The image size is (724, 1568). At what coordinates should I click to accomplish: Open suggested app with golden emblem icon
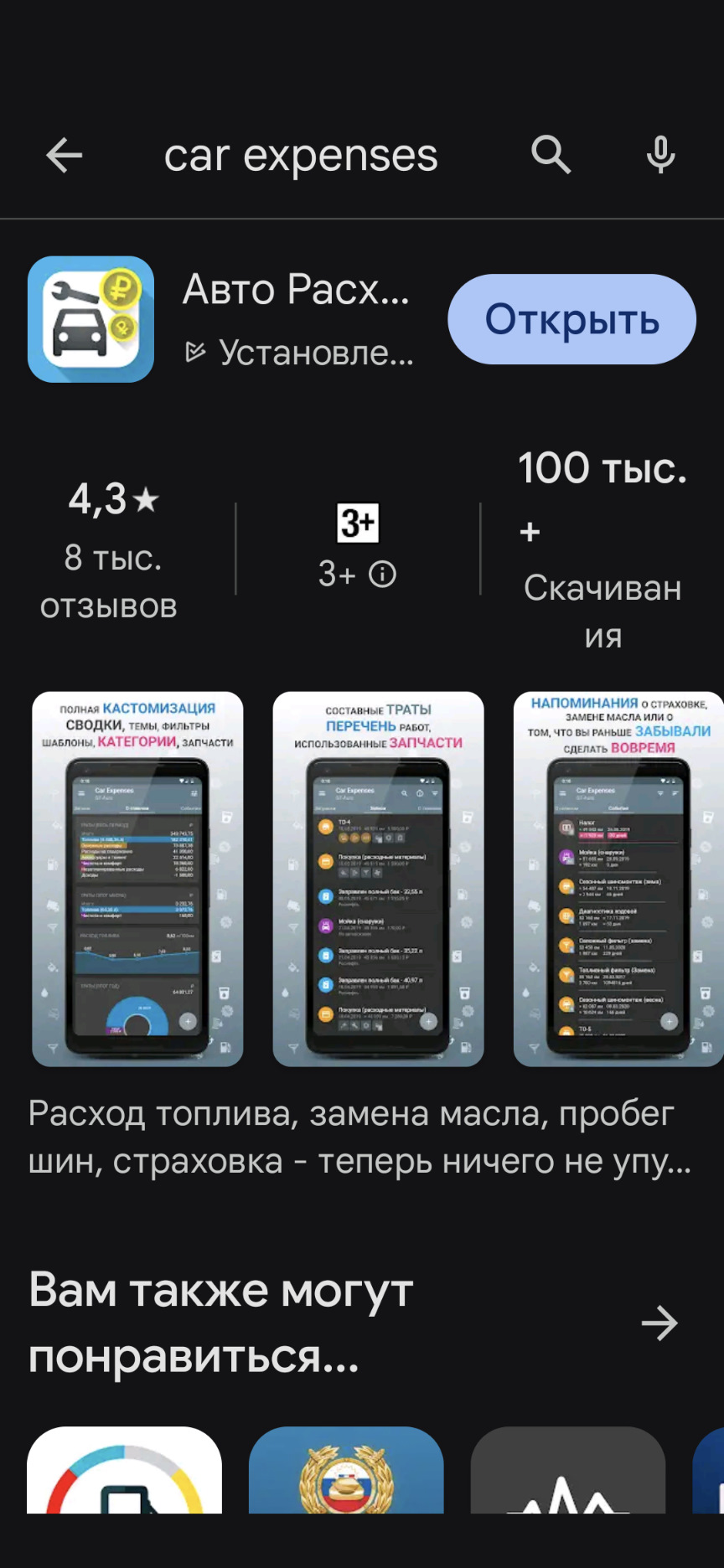pyautogui.click(x=346, y=1470)
